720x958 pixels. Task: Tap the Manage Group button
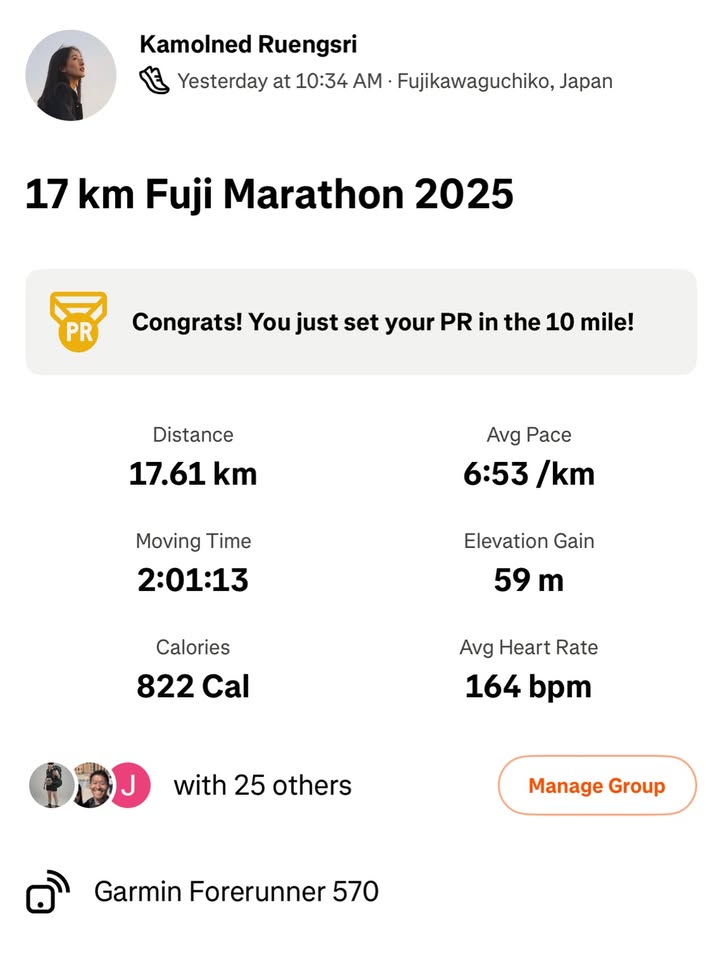point(596,785)
